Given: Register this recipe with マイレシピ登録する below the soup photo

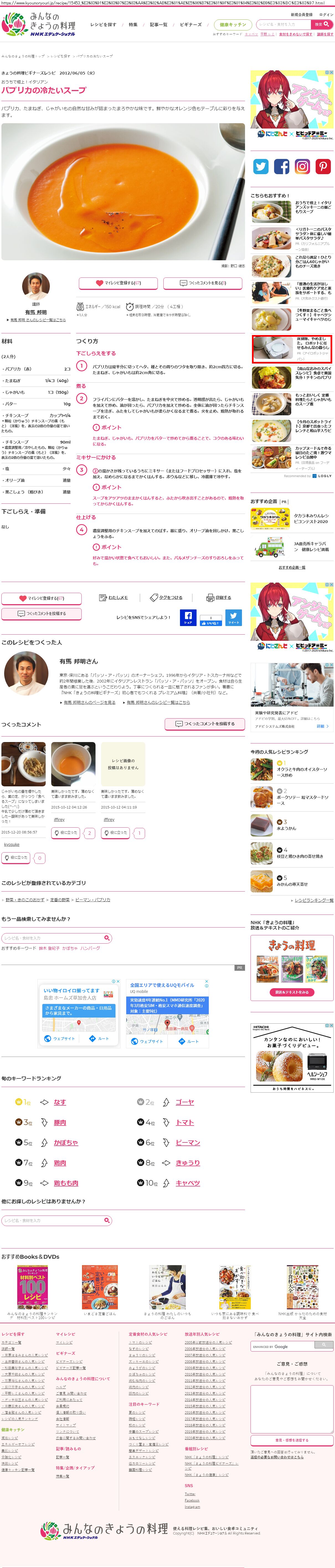Looking at the screenshot, I should (118, 283).
